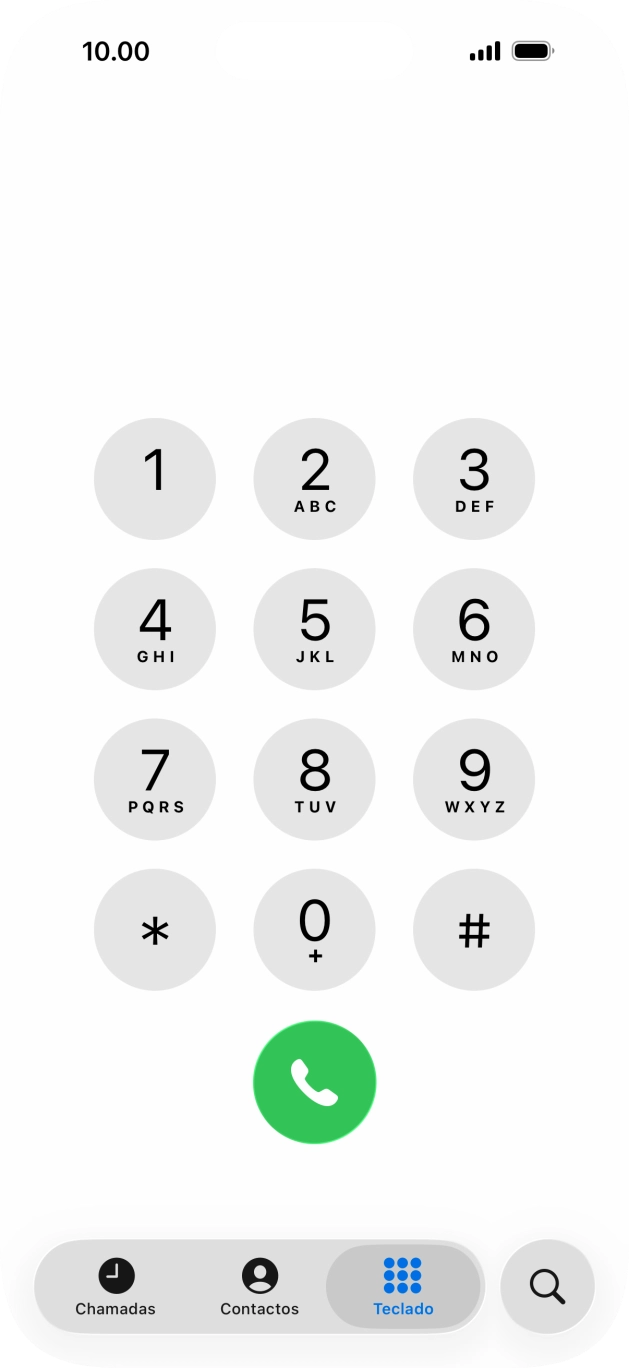Open search with the magnifier icon

point(547,1286)
